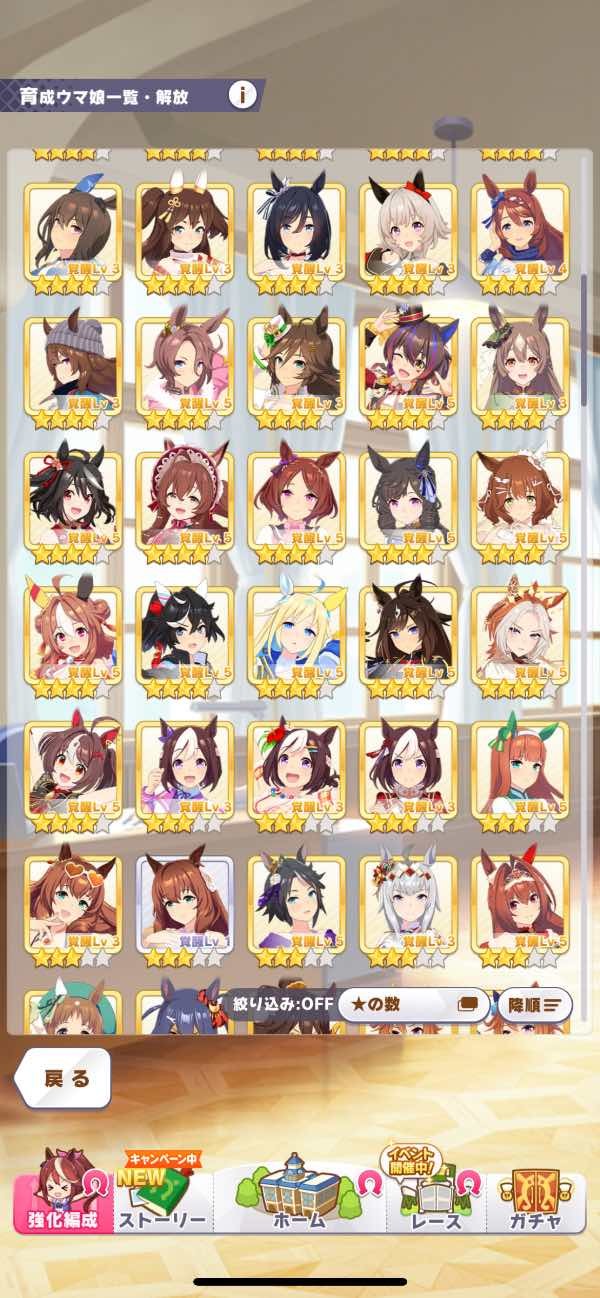Select the character holding a folding fan
The height and width of the screenshot is (1298, 600).
coord(73,768)
